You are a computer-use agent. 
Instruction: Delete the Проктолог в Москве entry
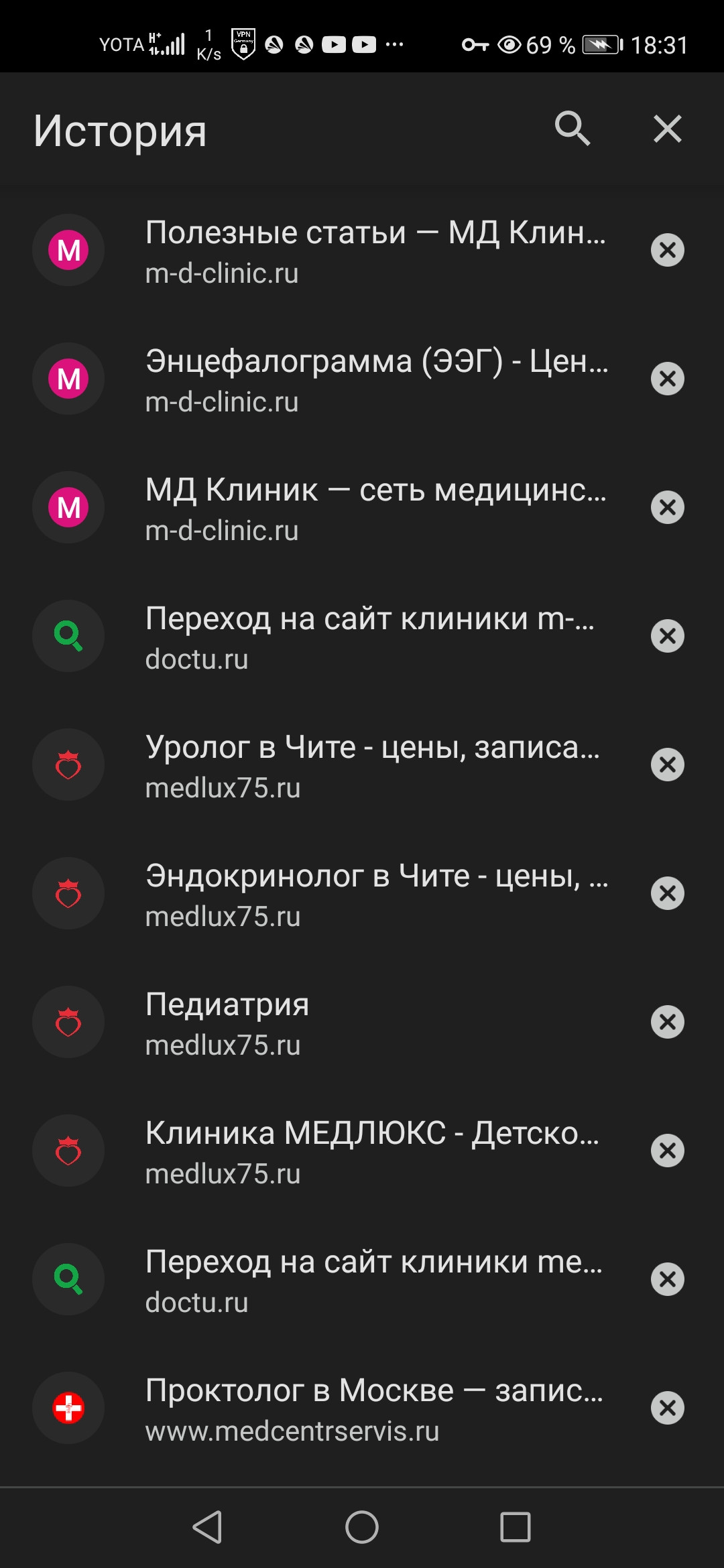668,1408
